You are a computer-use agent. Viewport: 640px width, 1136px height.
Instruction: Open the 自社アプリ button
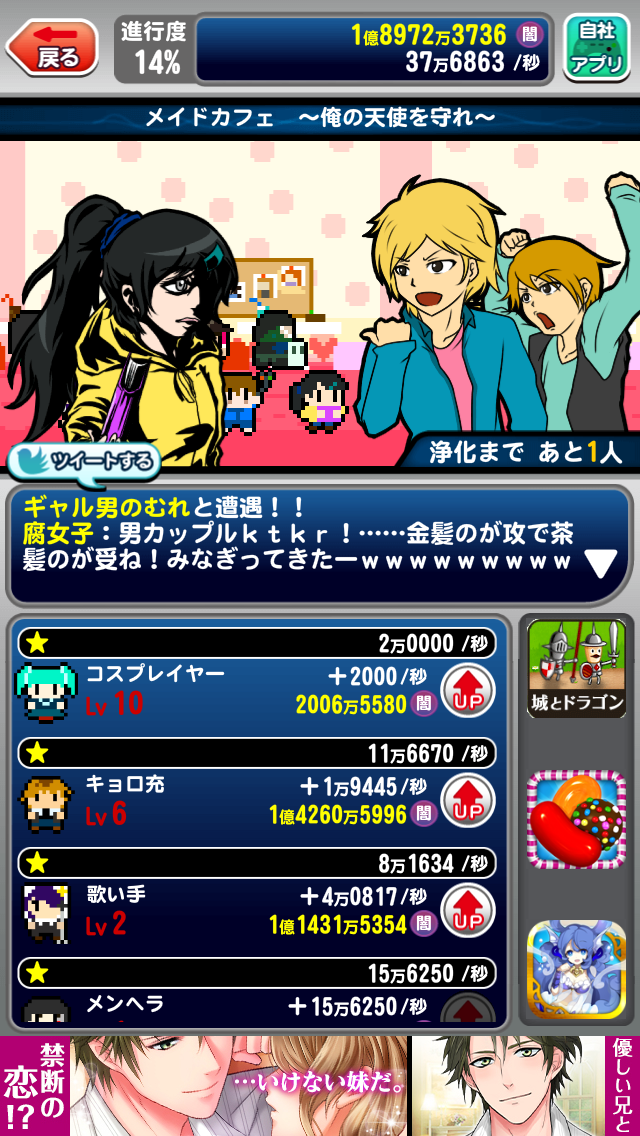[596, 48]
